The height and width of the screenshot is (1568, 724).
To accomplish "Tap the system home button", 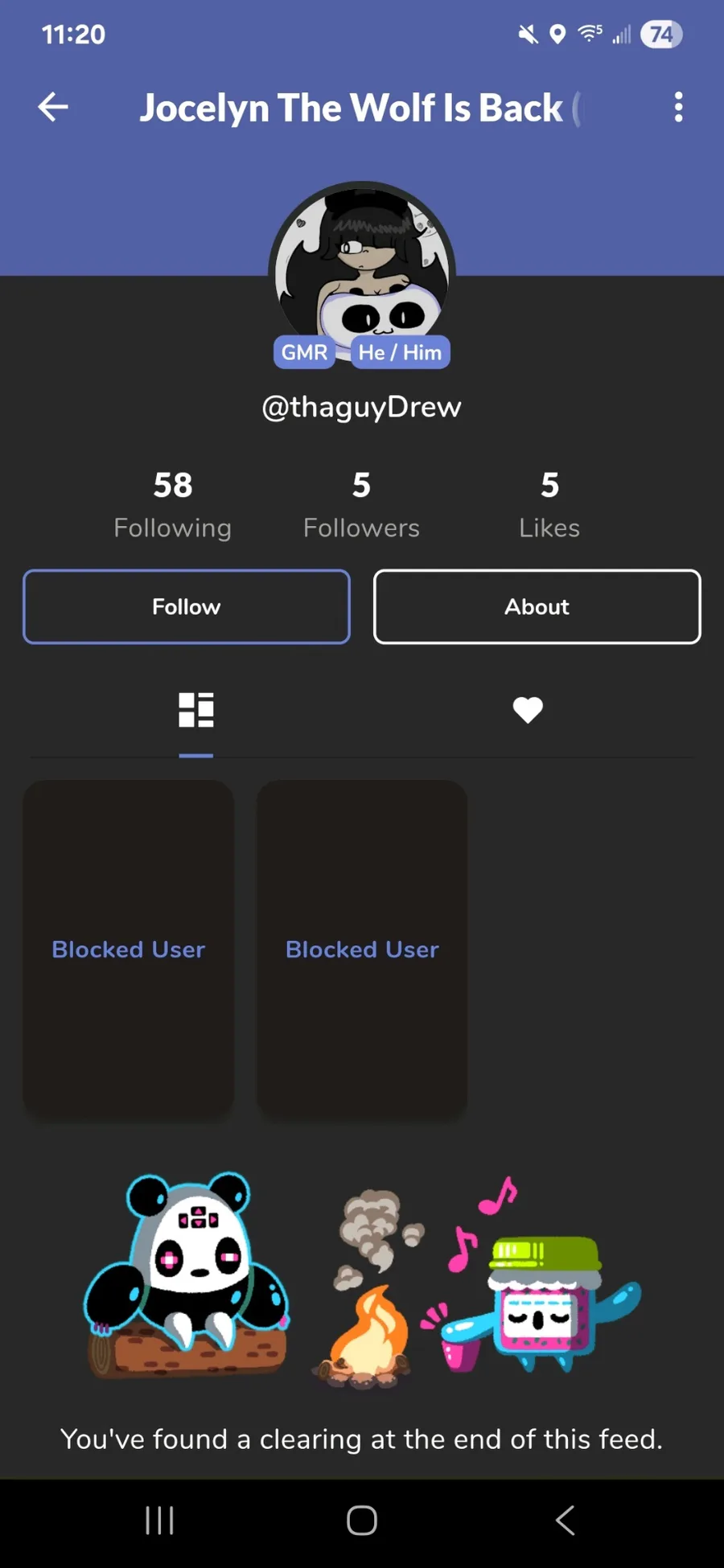I will pyautogui.click(x=362, y=1520).
